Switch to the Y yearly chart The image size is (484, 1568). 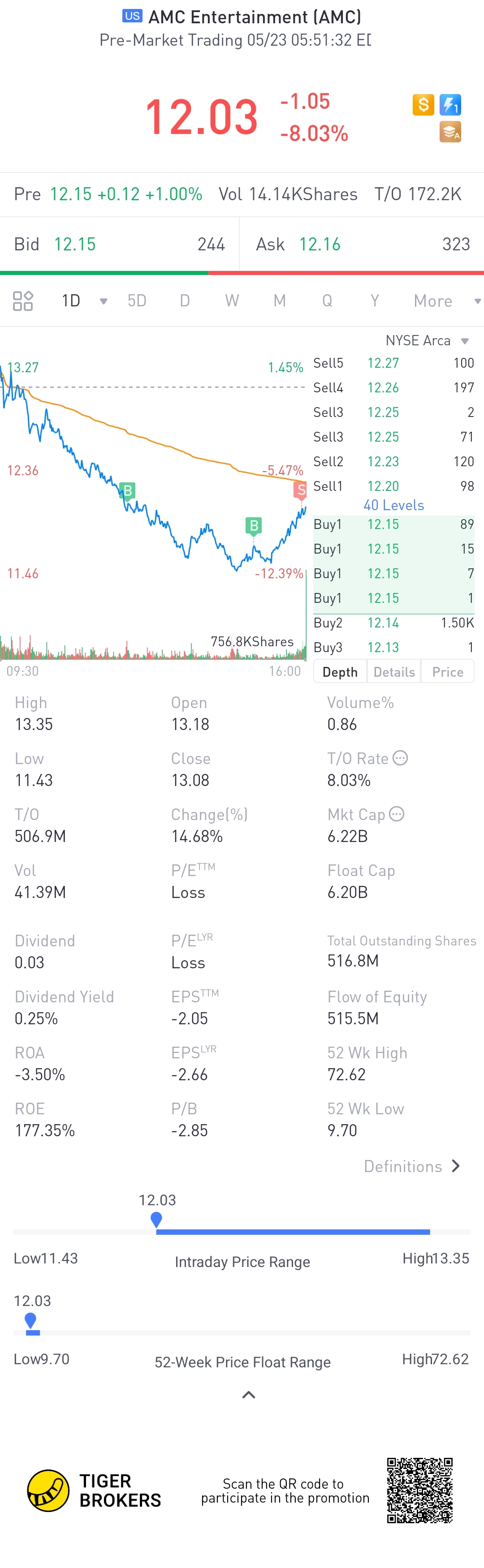[x=374, y=301]
